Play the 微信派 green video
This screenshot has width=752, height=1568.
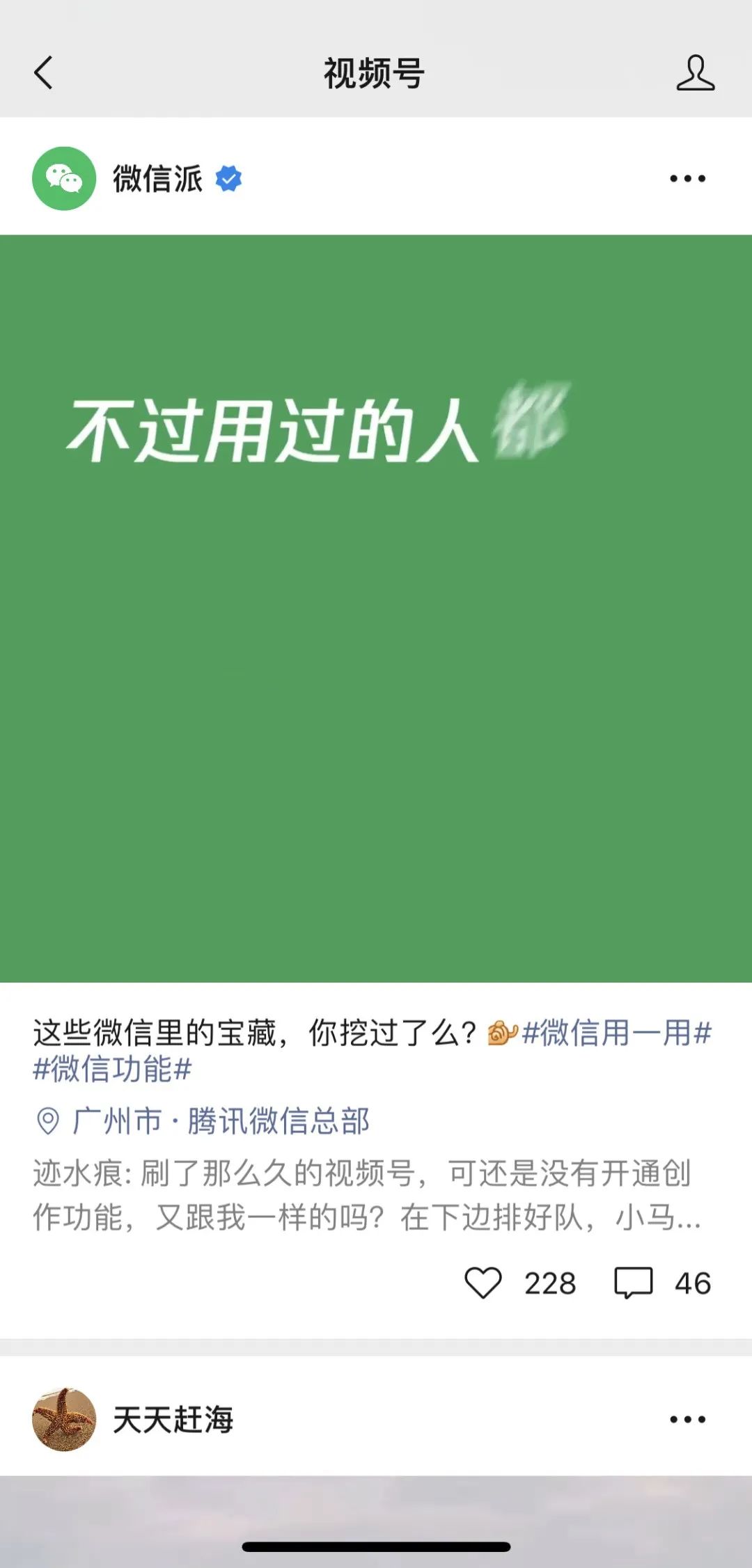click(x=376, y=608)
